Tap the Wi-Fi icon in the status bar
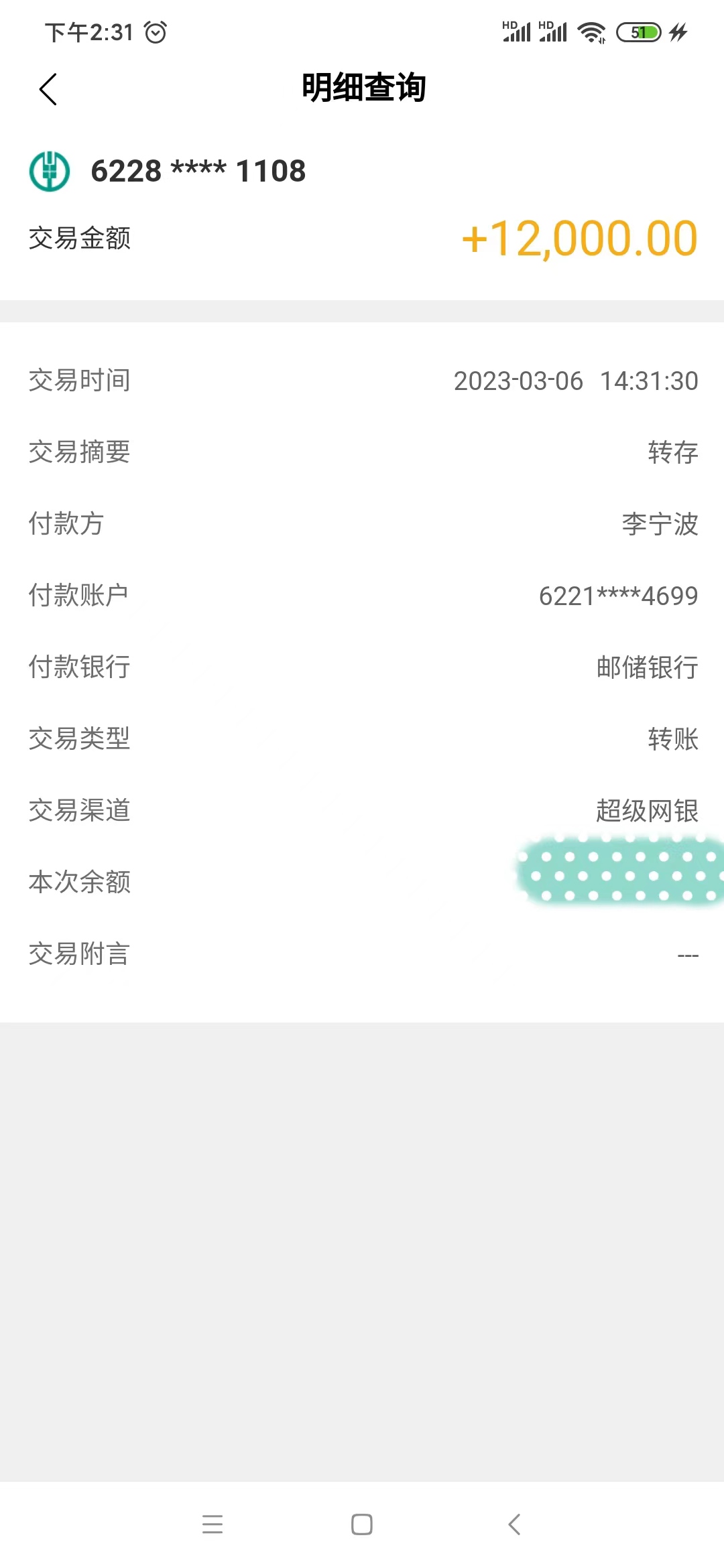 point(591,31)
